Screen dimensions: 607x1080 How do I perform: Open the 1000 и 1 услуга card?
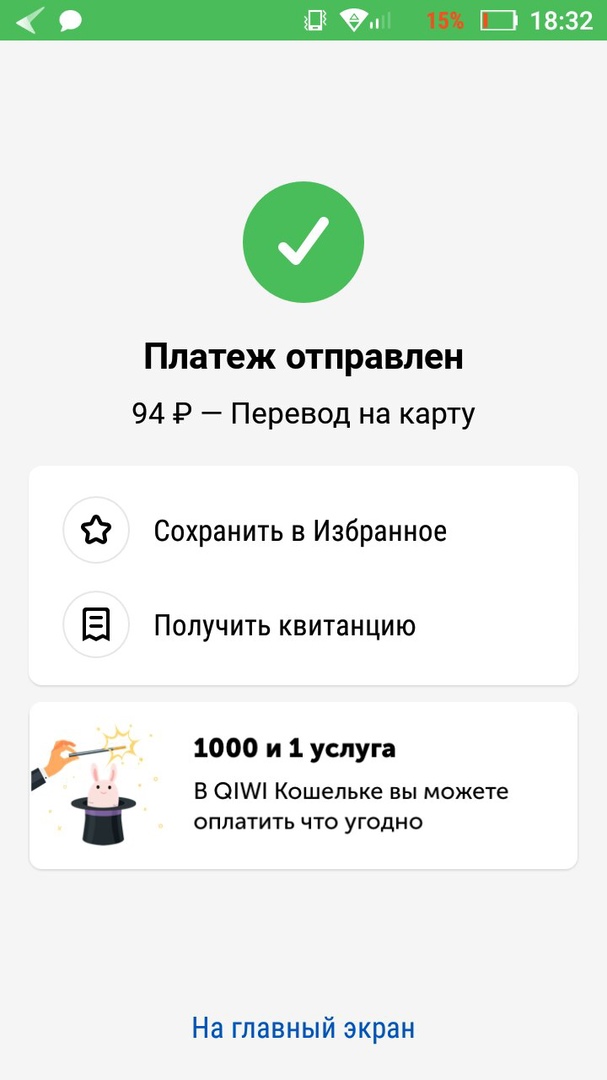[x=303, y=785]
